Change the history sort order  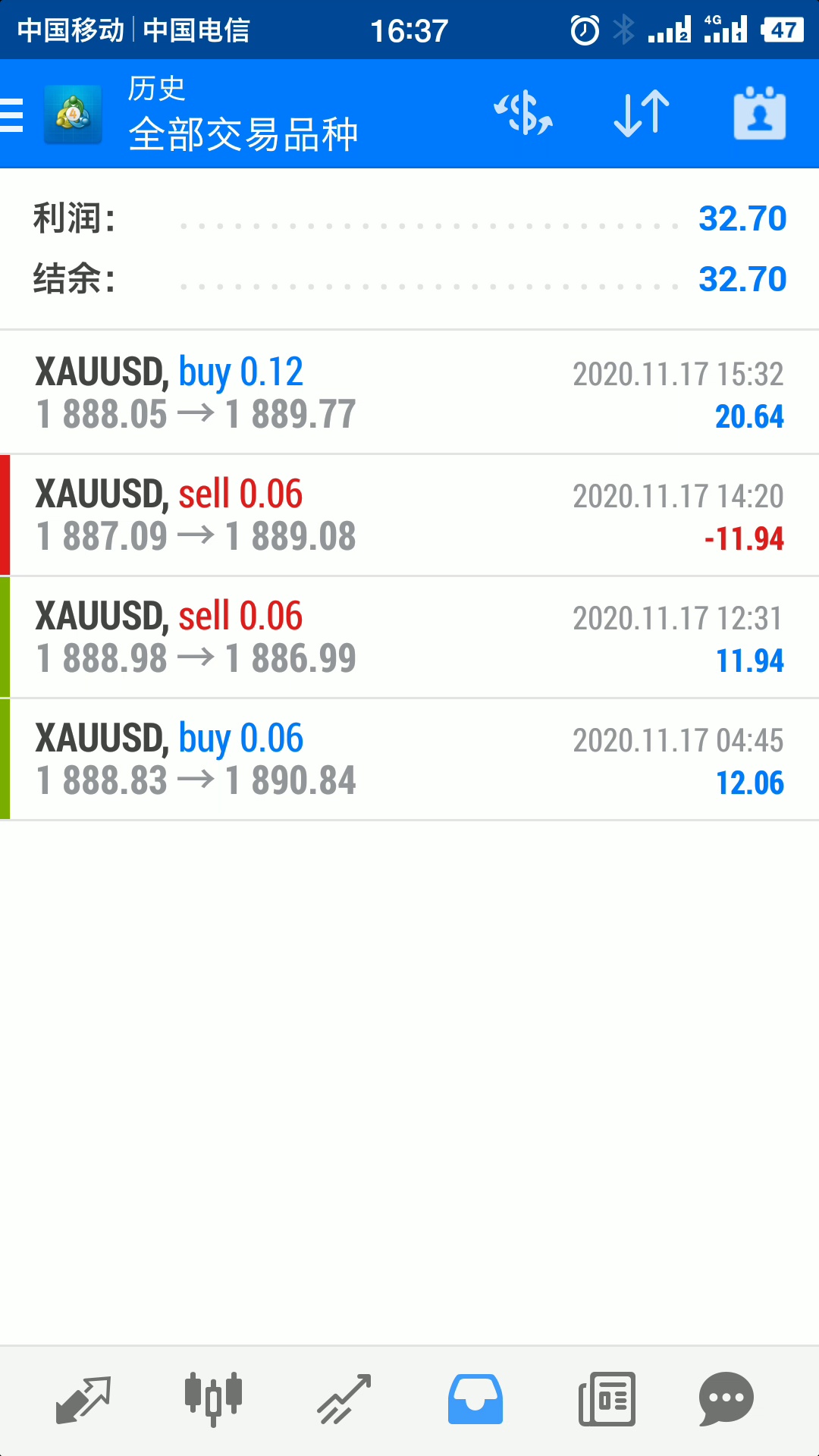[x=642, y=114]
